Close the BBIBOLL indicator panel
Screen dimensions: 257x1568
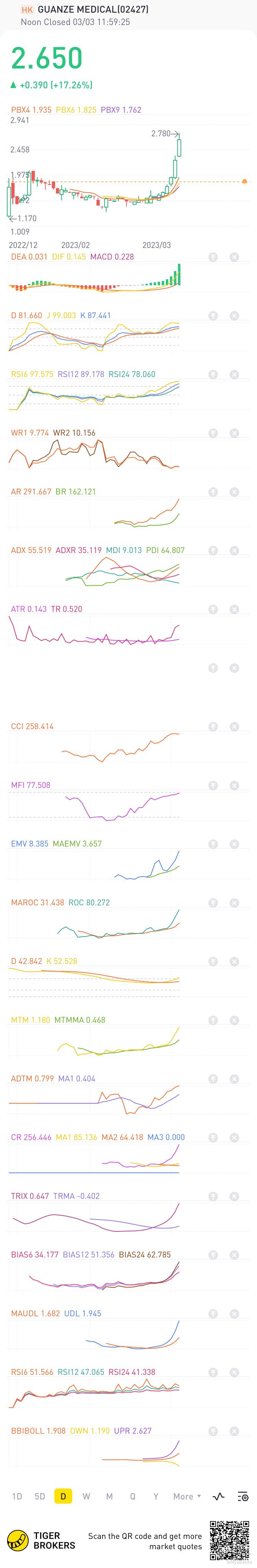pos(234,1430)
